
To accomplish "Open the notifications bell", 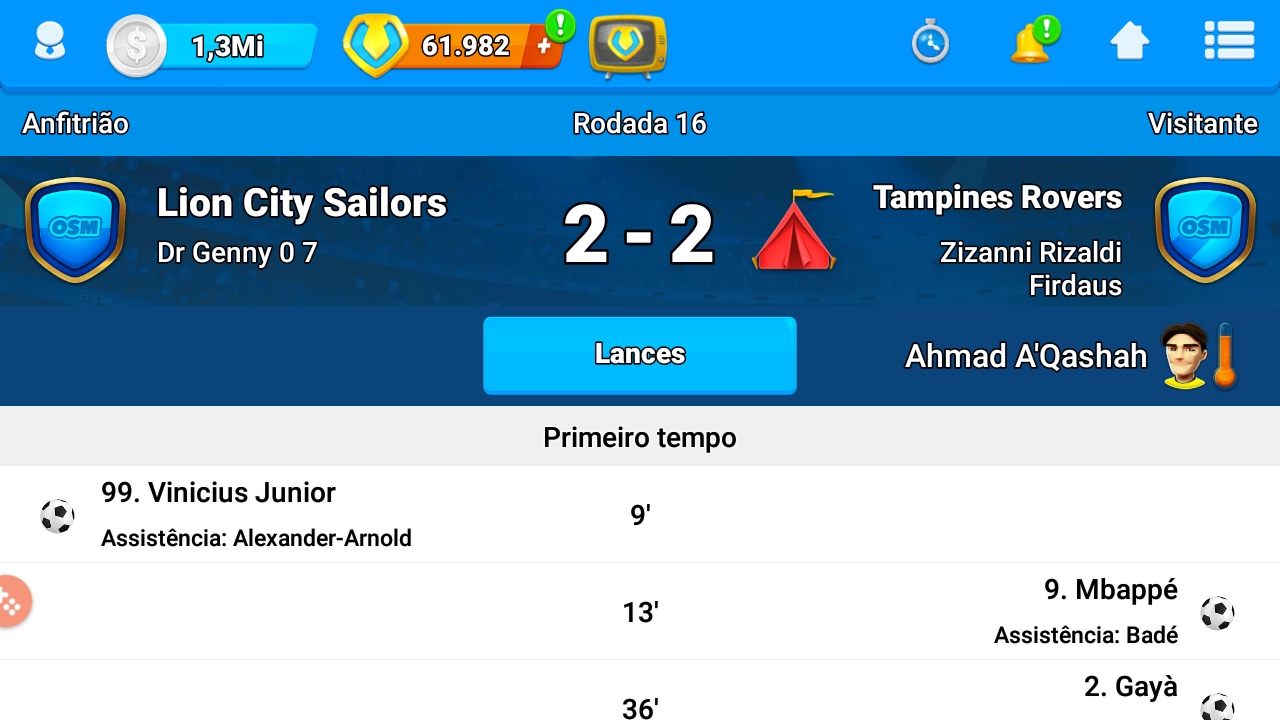I will pos(1030,44).
